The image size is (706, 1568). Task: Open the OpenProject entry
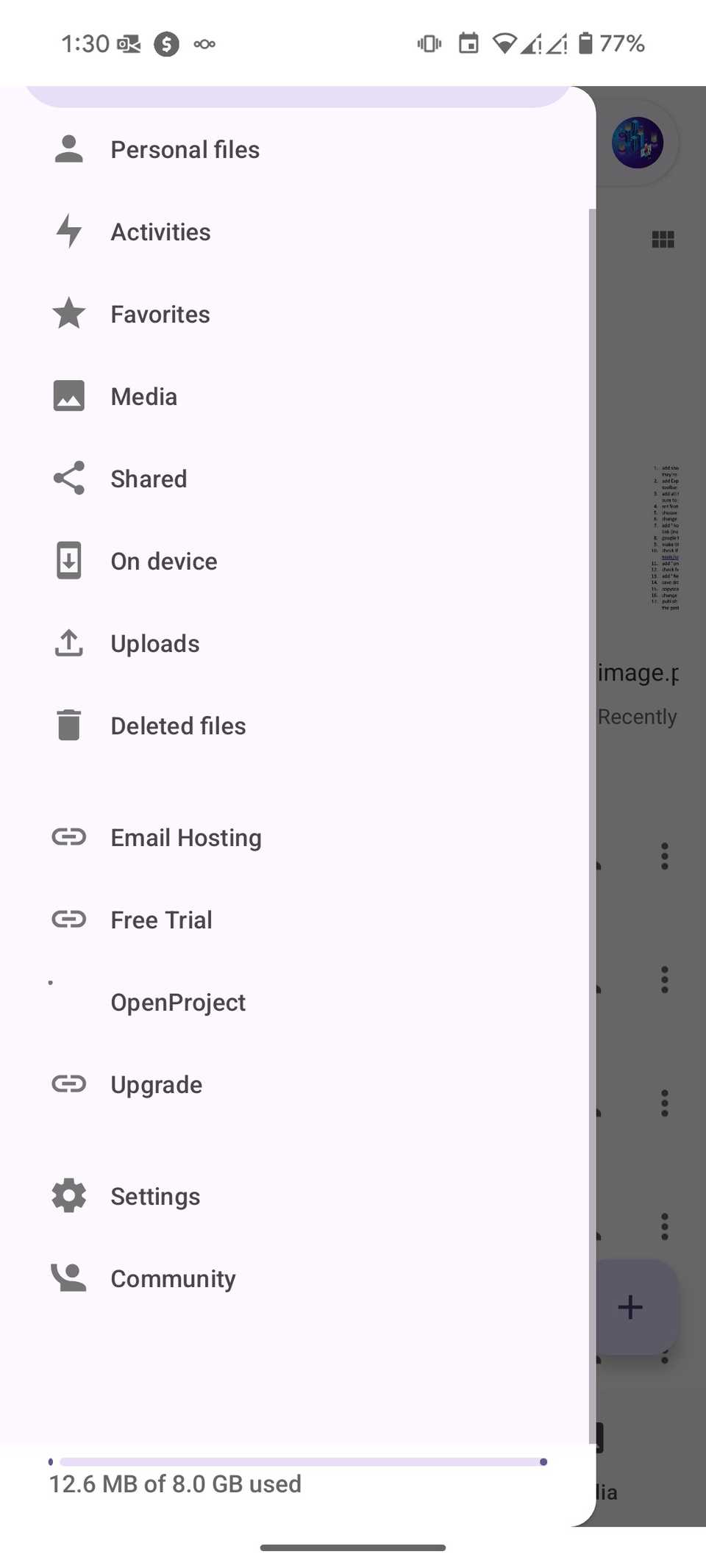click(x=177, y=1001)
